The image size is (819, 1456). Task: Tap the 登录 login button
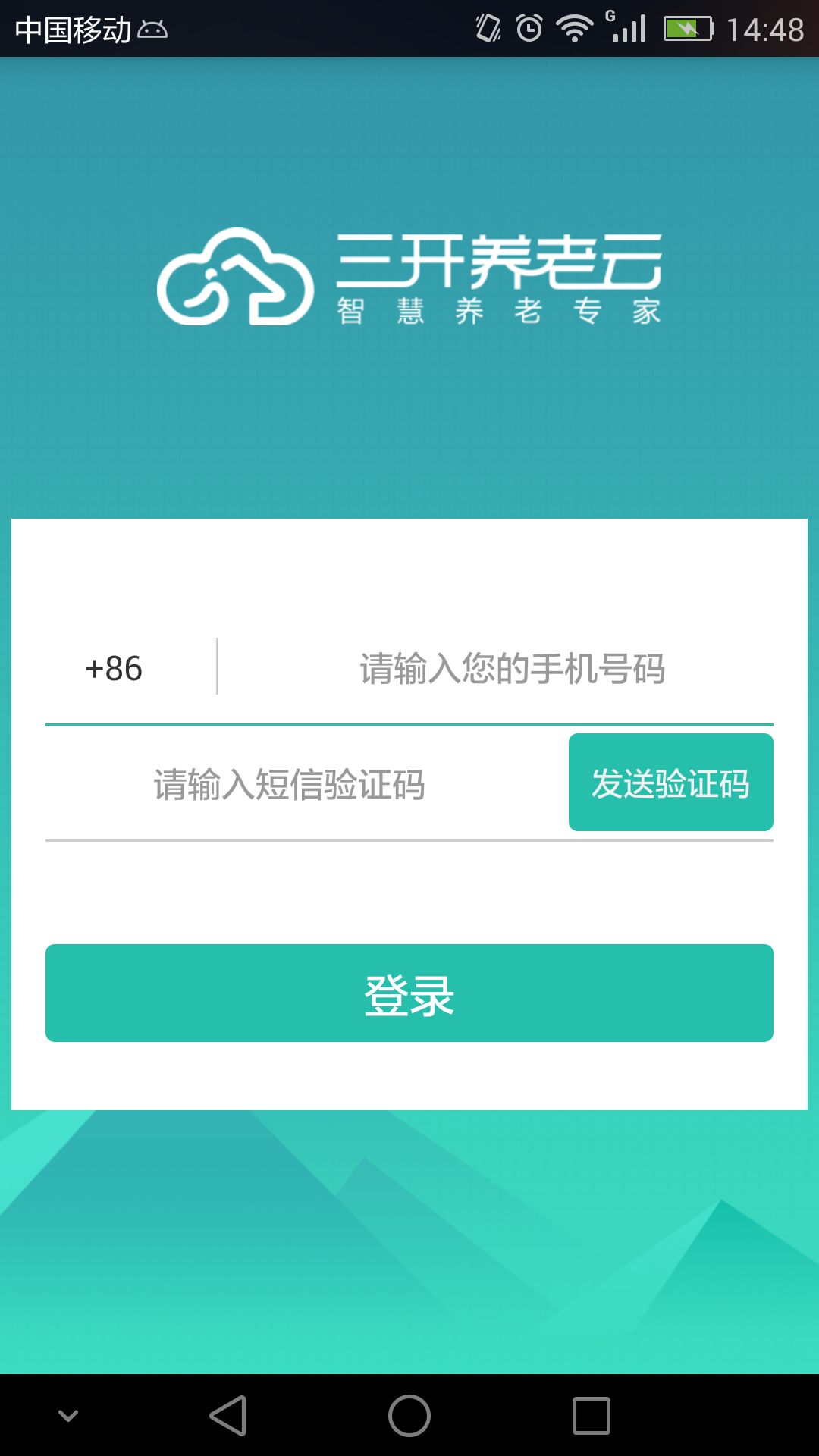[409, 993]
